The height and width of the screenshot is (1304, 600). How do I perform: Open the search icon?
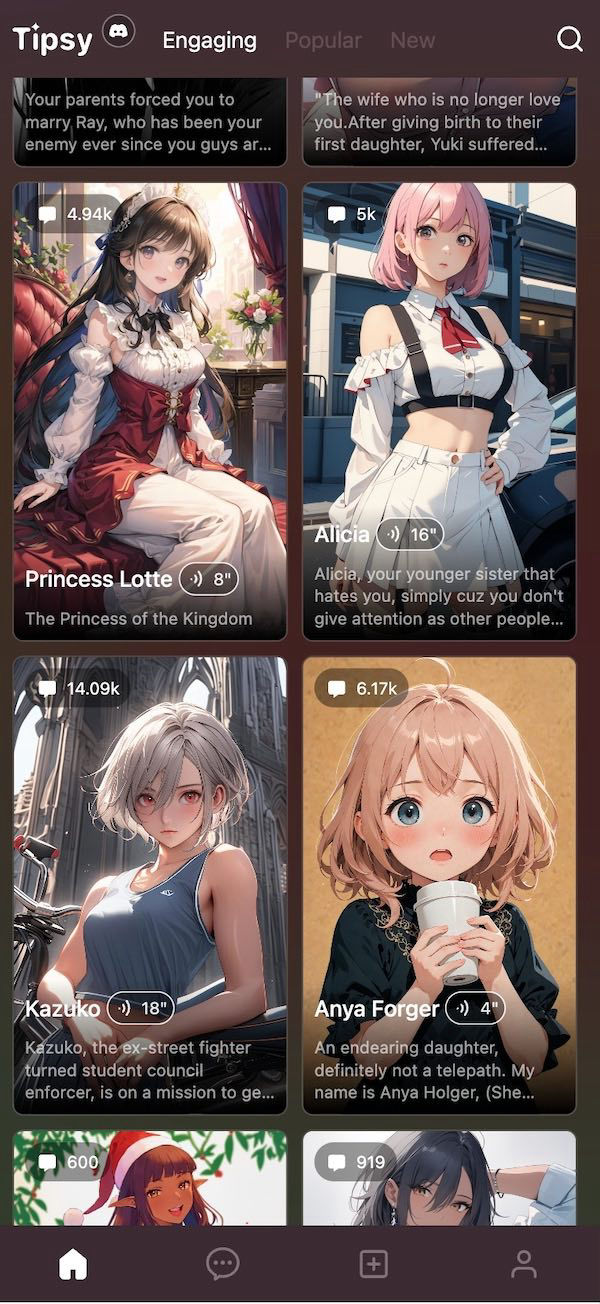coord(569,40)
